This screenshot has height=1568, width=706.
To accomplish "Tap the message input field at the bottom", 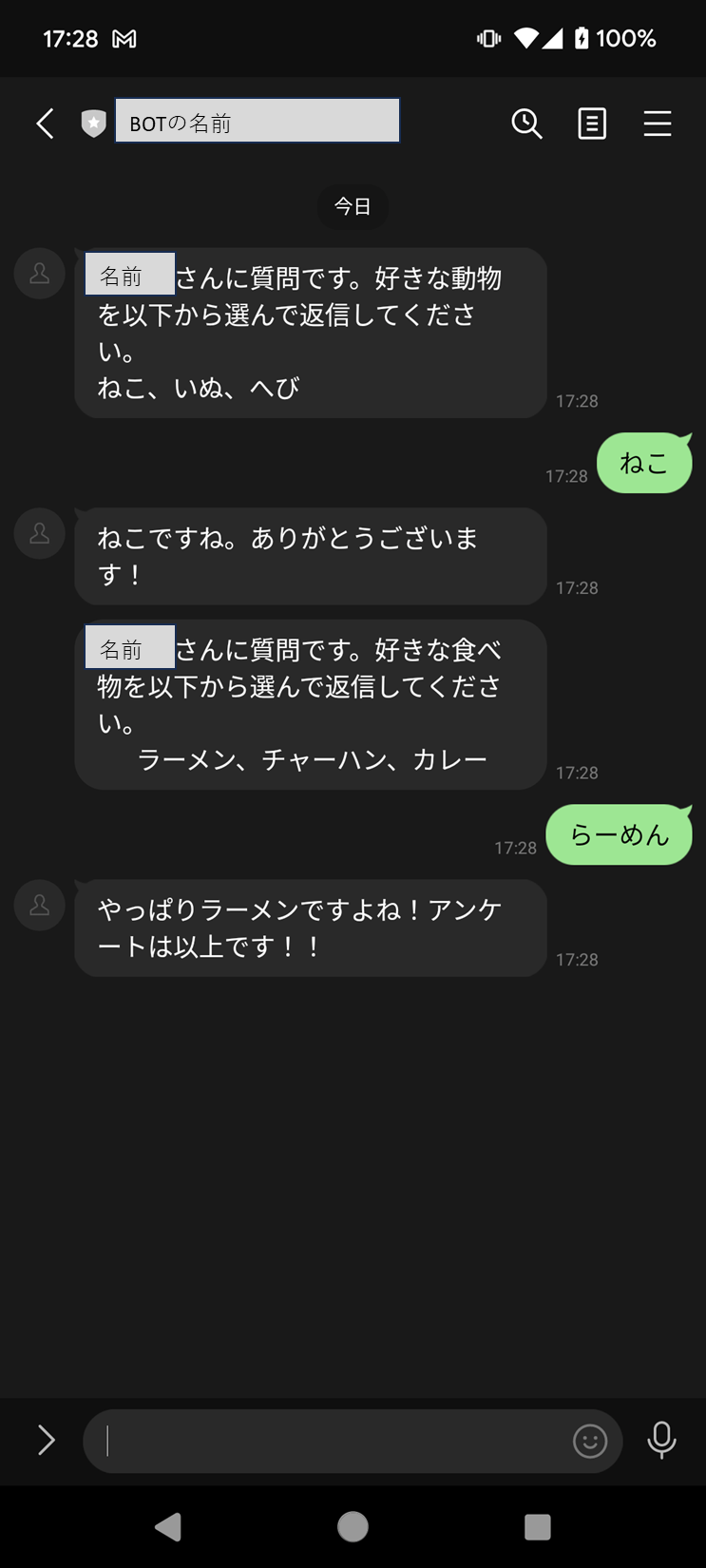I will coord(333,1440).
